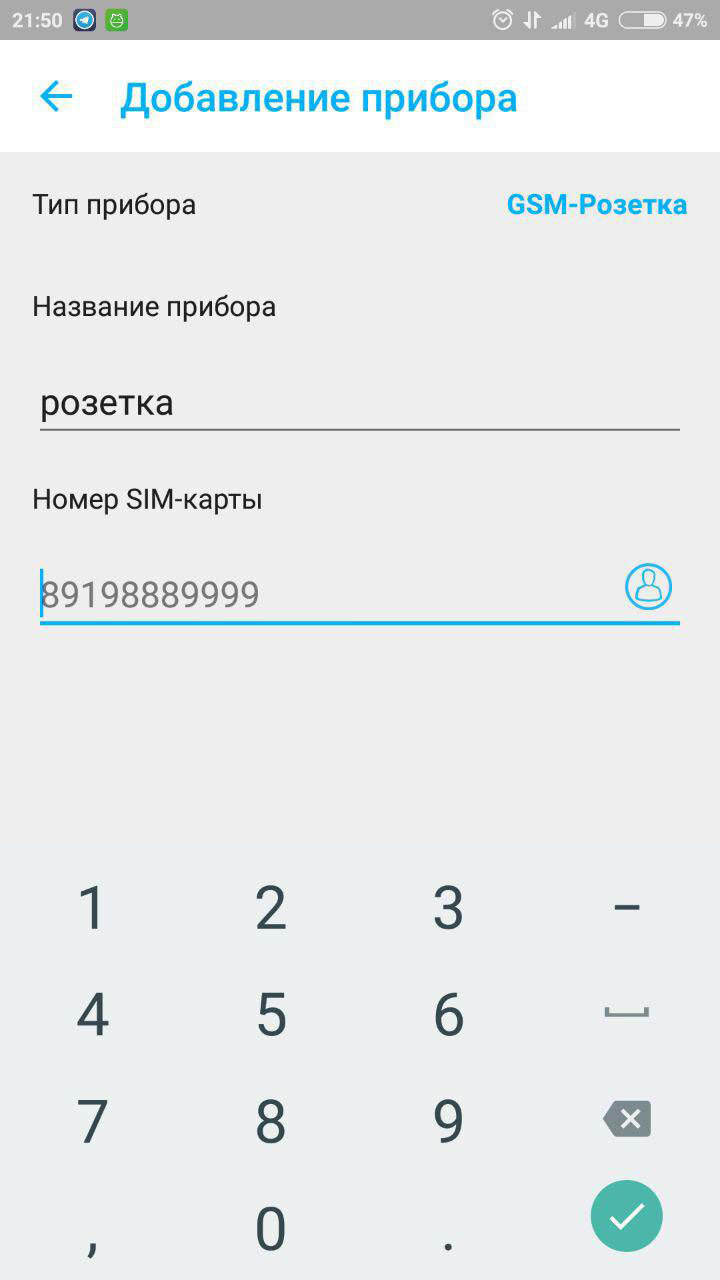
Task: Tap the Добавление прибора title
Action: (x=318, y=96)
